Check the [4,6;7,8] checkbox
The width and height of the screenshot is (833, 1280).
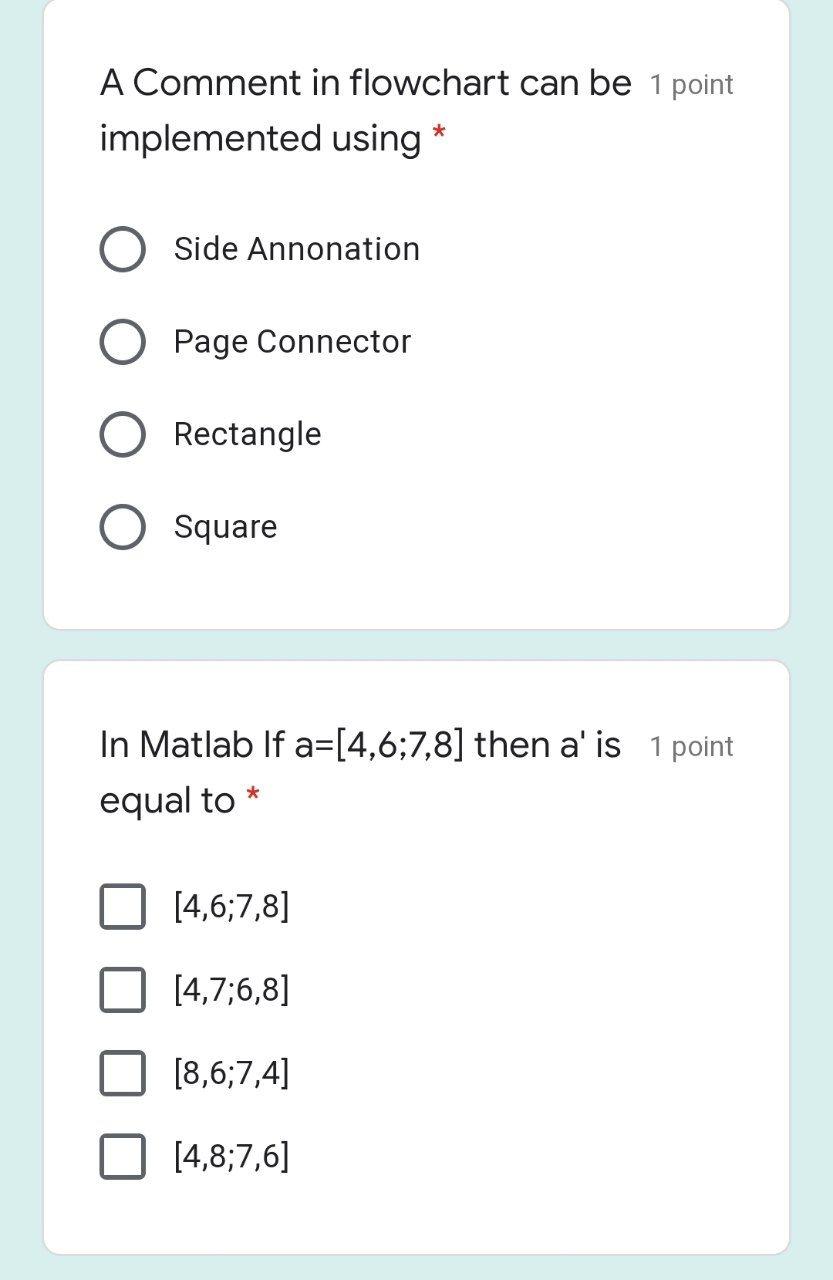[x=121, y=907]
